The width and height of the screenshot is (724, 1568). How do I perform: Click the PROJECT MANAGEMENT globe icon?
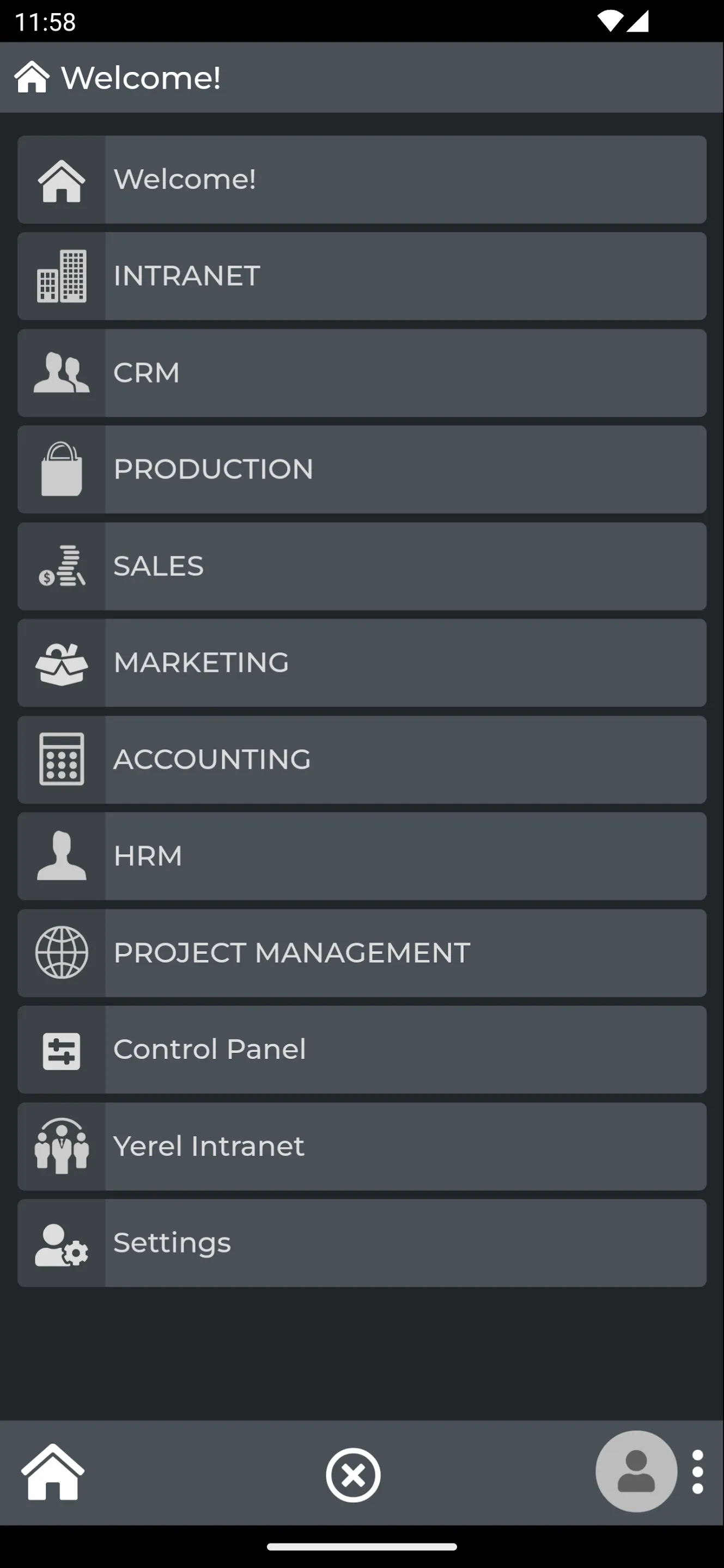coord(62,953)
